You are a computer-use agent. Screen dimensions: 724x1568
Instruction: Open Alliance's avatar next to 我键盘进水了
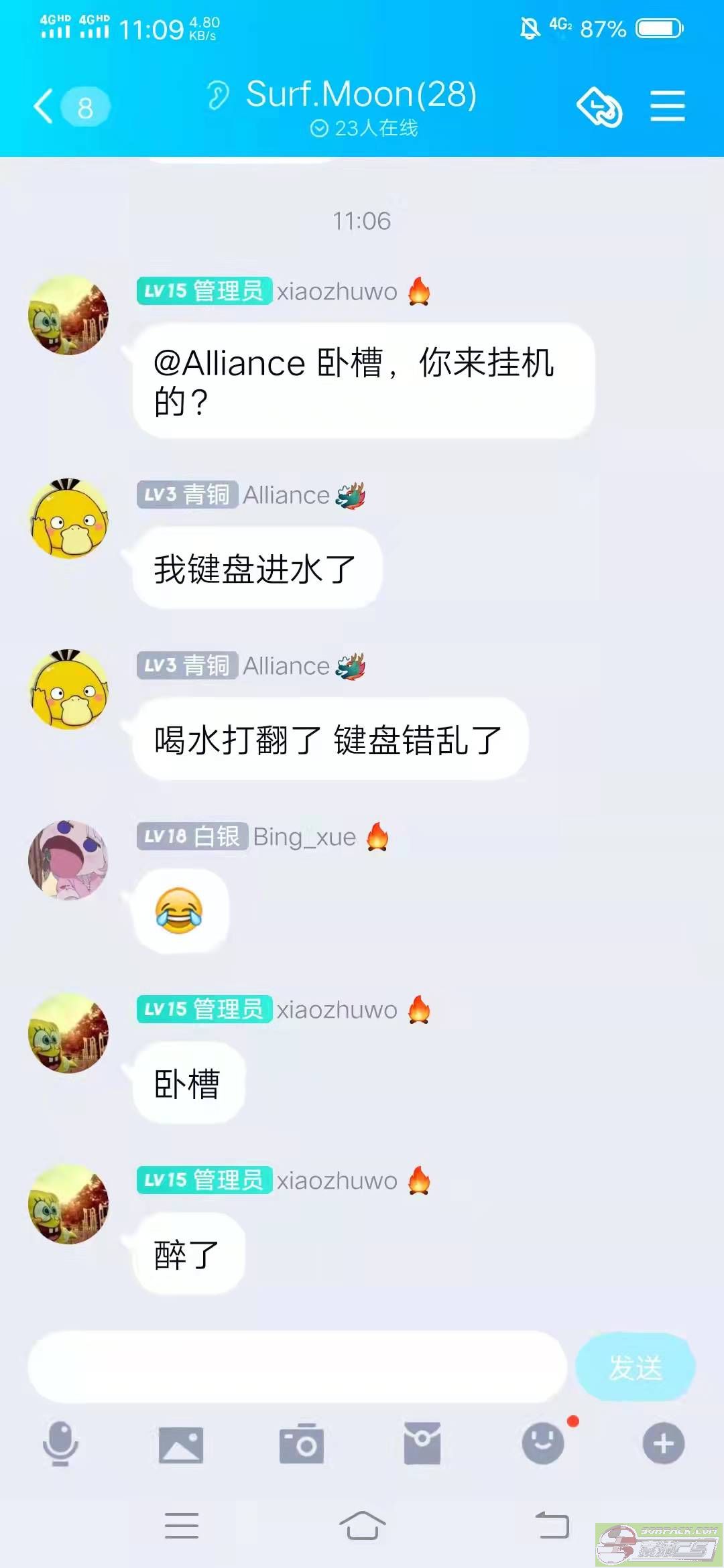(68, 519)
